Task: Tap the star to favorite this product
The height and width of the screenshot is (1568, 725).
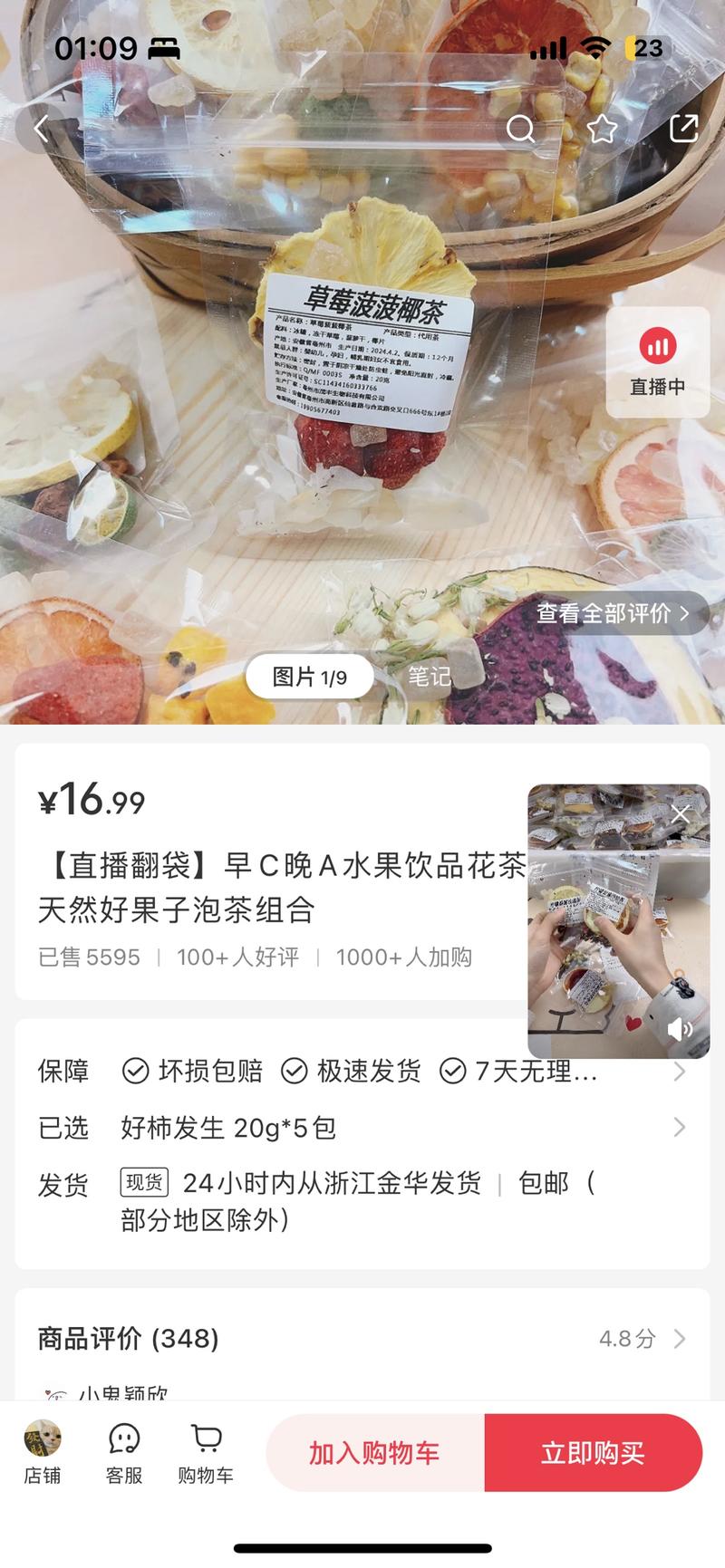Action: click(x=602, y=130)
